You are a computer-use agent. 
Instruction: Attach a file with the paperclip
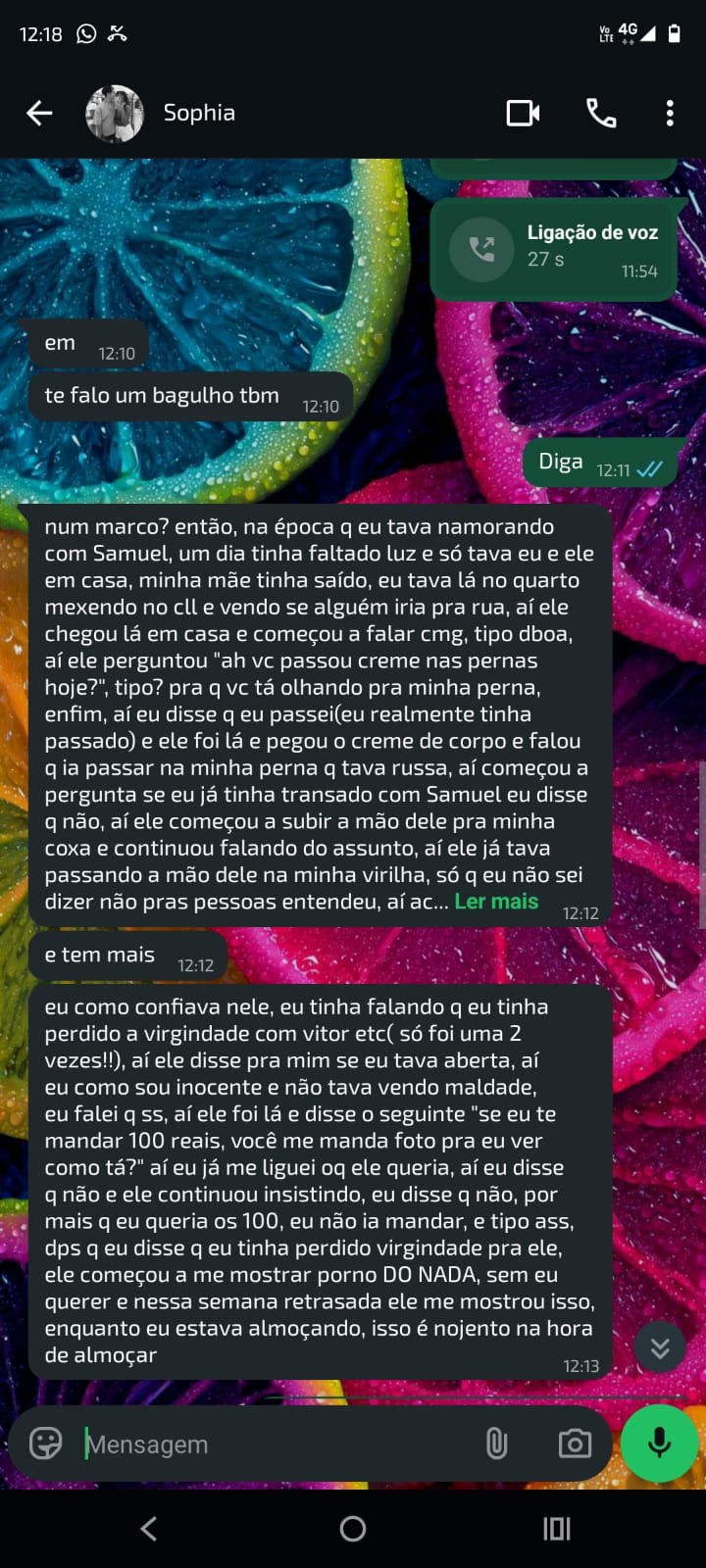[x=497, y=1444]
